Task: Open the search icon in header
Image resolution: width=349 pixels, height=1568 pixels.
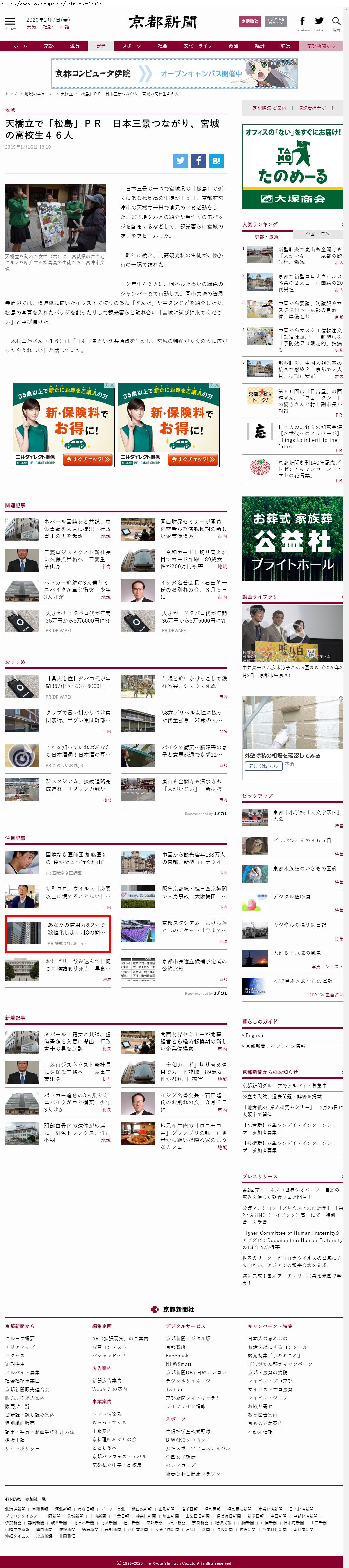Action: pyautogui.click(x=336, y=22)
